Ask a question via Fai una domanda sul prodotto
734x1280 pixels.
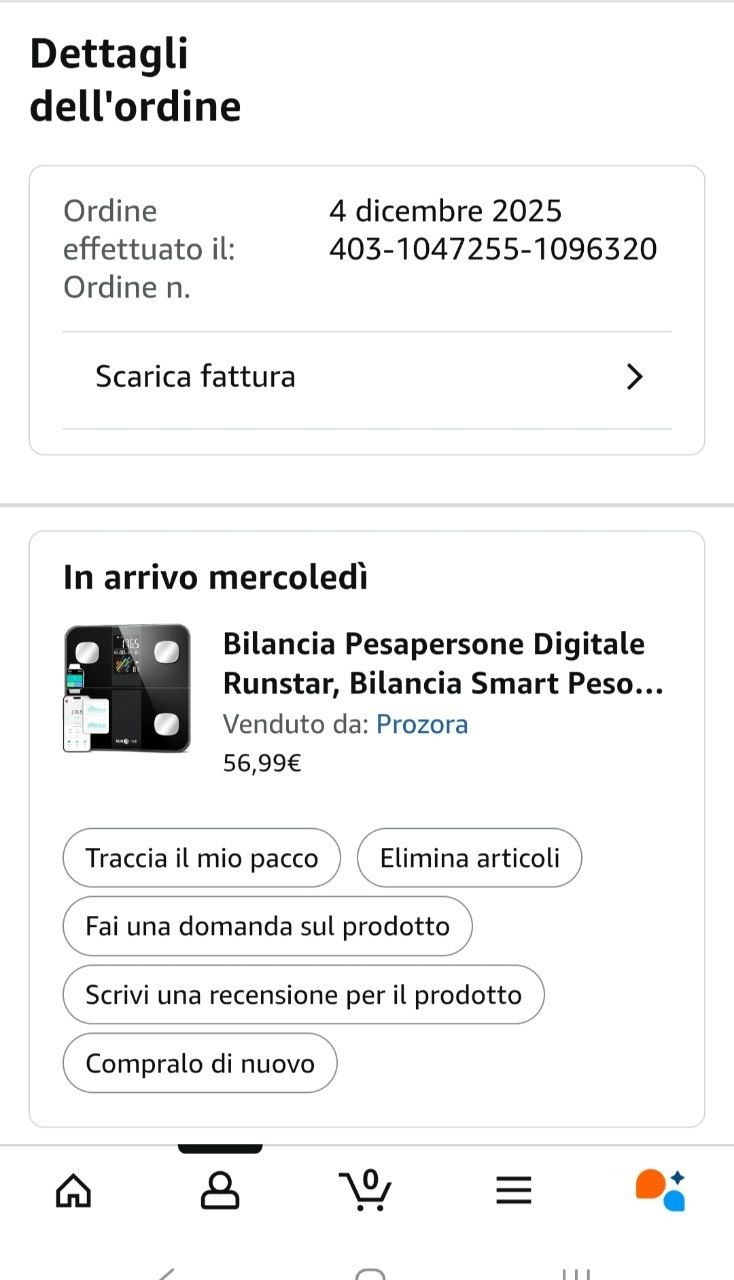click(267, 926)
